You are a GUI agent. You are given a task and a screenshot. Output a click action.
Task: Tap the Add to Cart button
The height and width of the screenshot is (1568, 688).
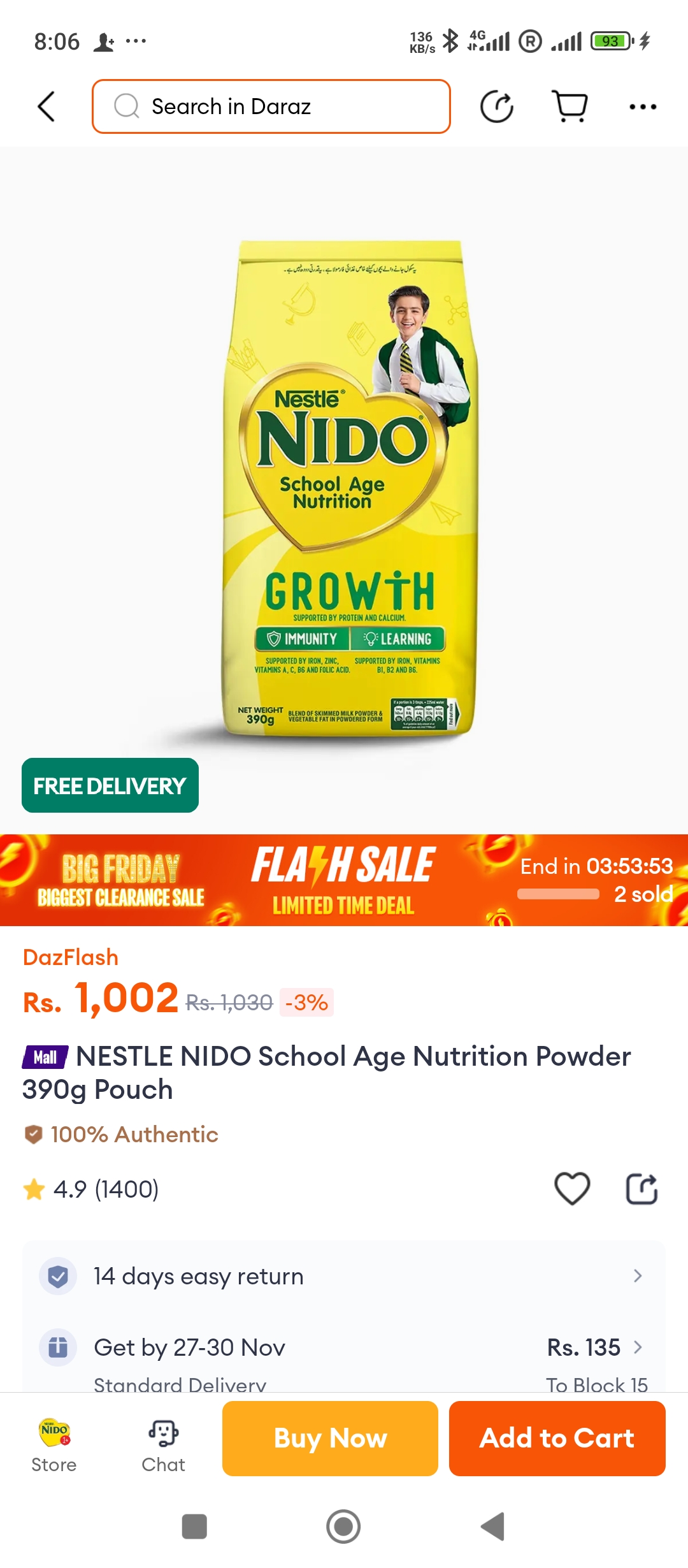tap(557, 1439)
